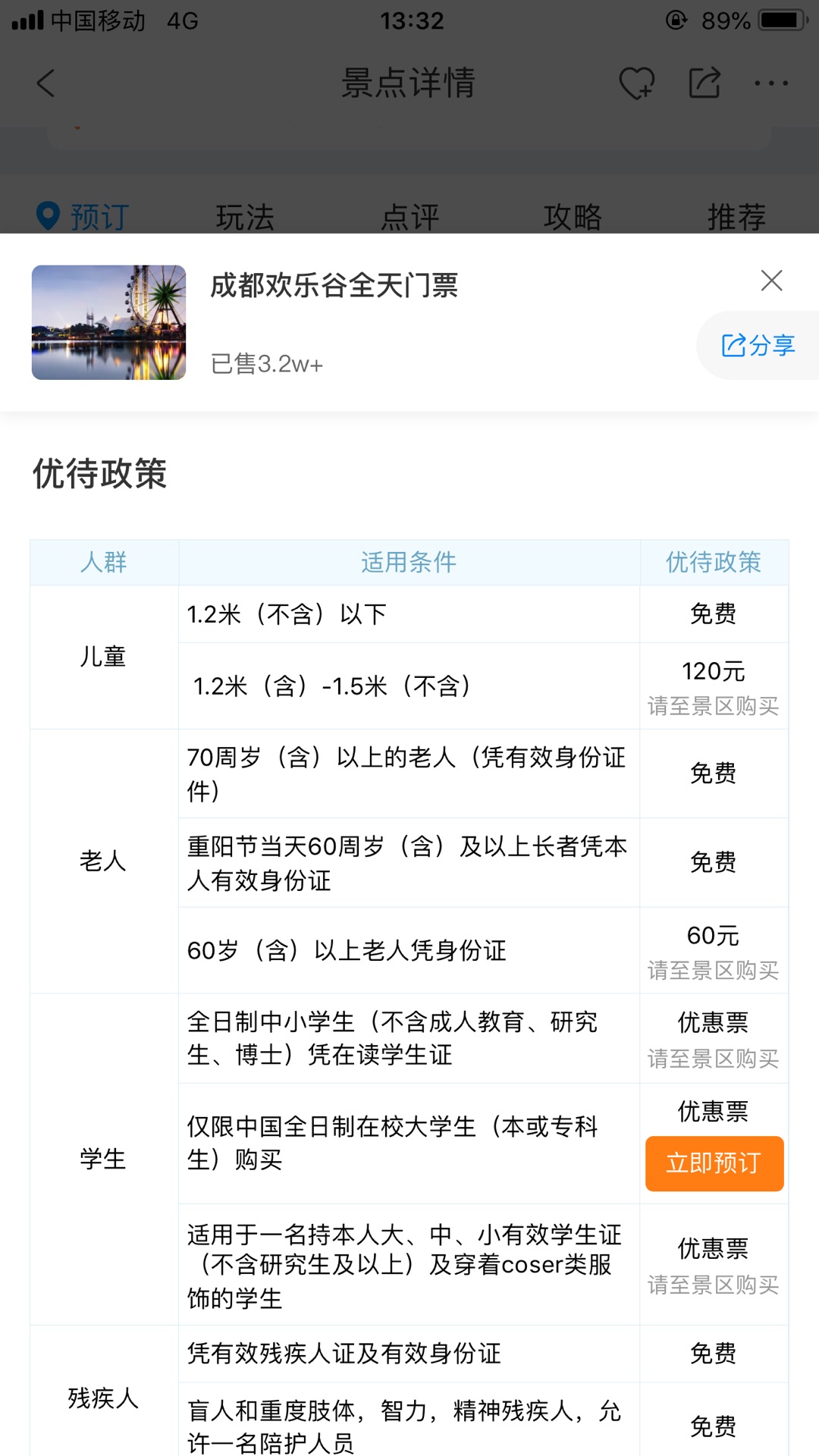This screenshot has width=819, height=1456.
Task: Open the three-dot overflow menu
Action: pos(771,83)
